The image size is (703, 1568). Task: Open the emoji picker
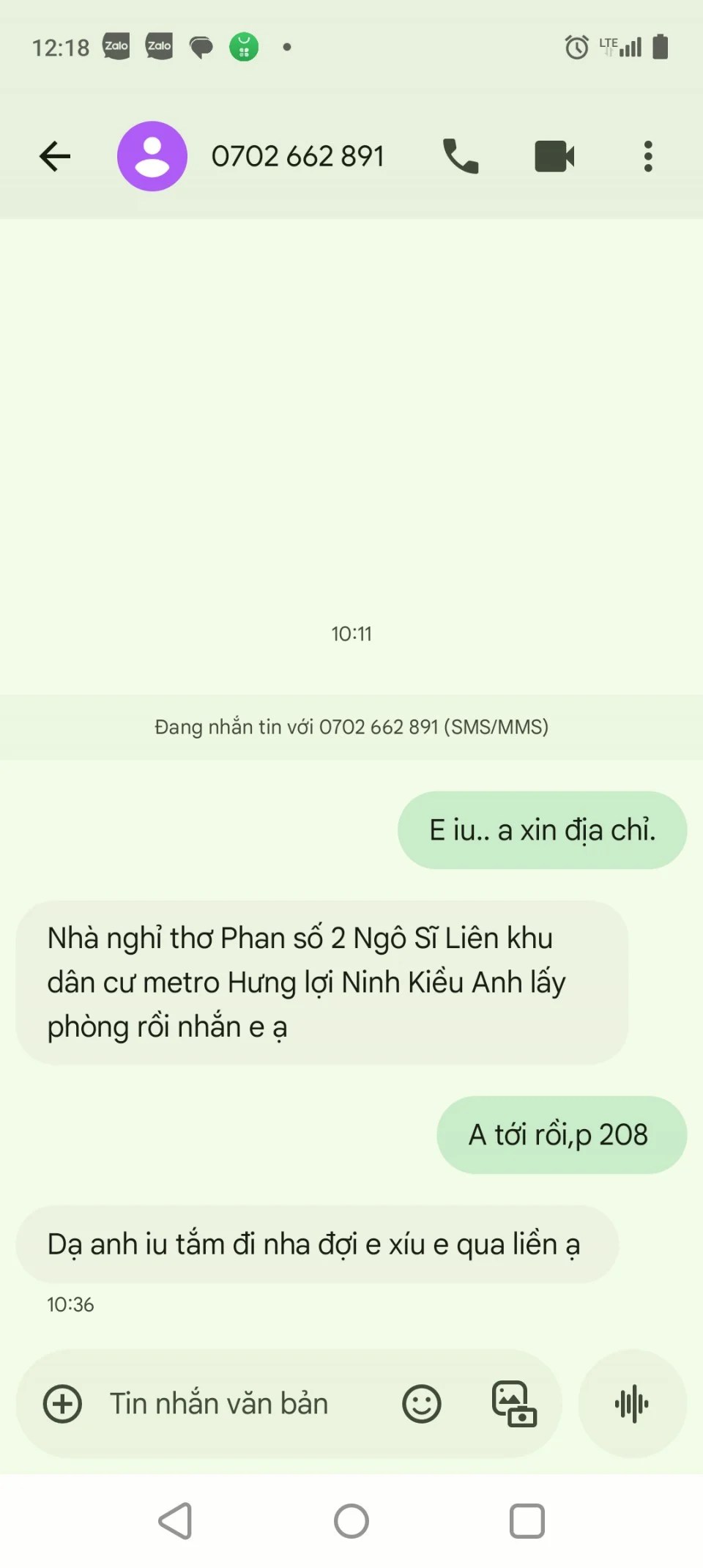(422, 1404)
